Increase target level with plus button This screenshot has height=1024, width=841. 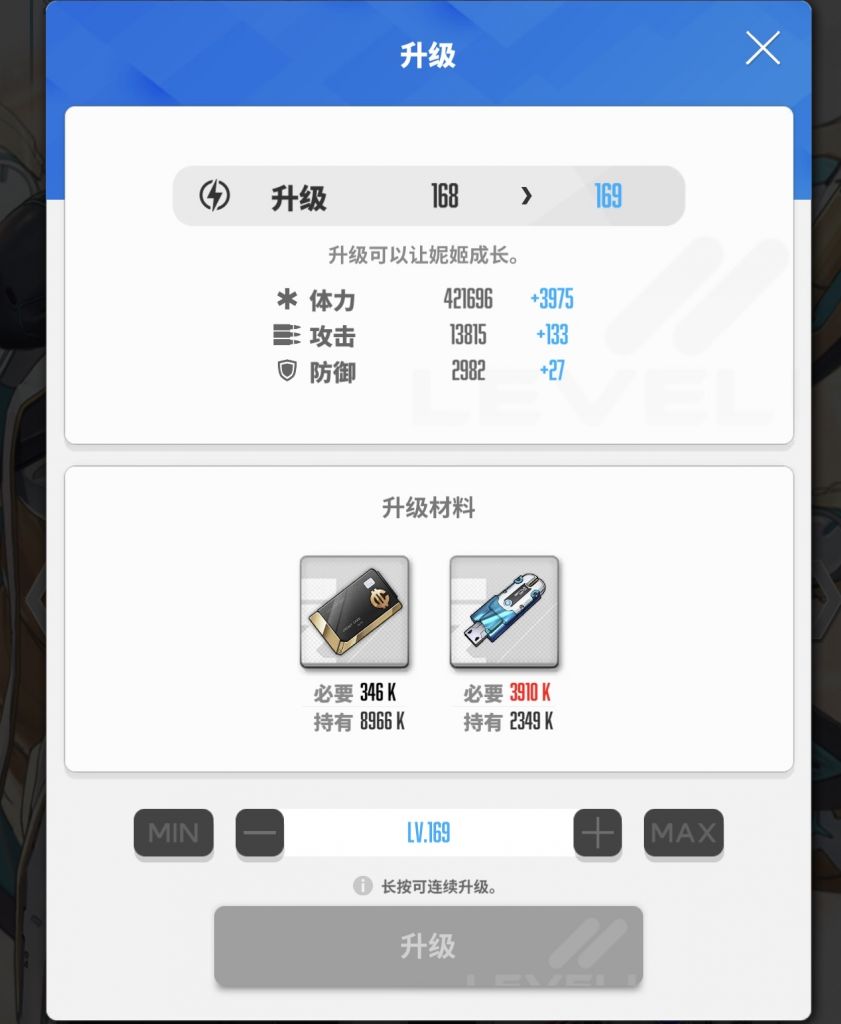point(597,832)
